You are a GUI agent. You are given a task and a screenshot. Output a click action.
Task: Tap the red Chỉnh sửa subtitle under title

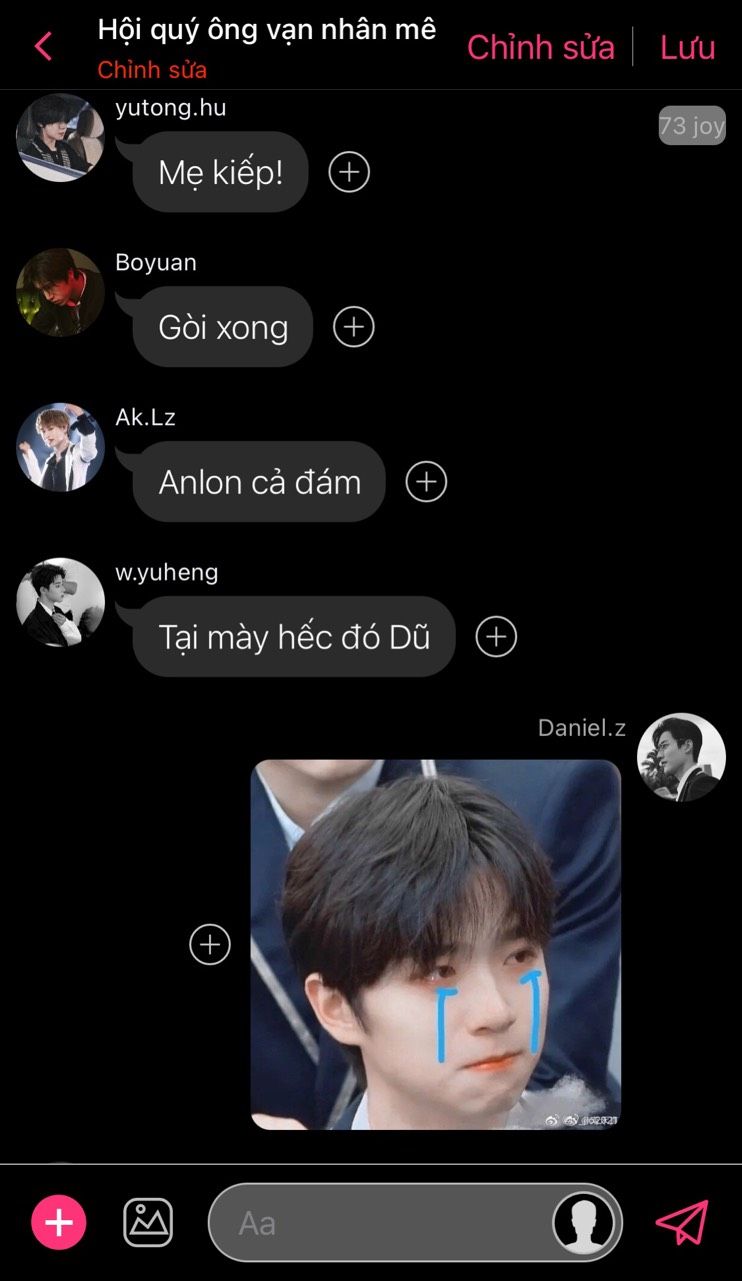coord(152,70)
